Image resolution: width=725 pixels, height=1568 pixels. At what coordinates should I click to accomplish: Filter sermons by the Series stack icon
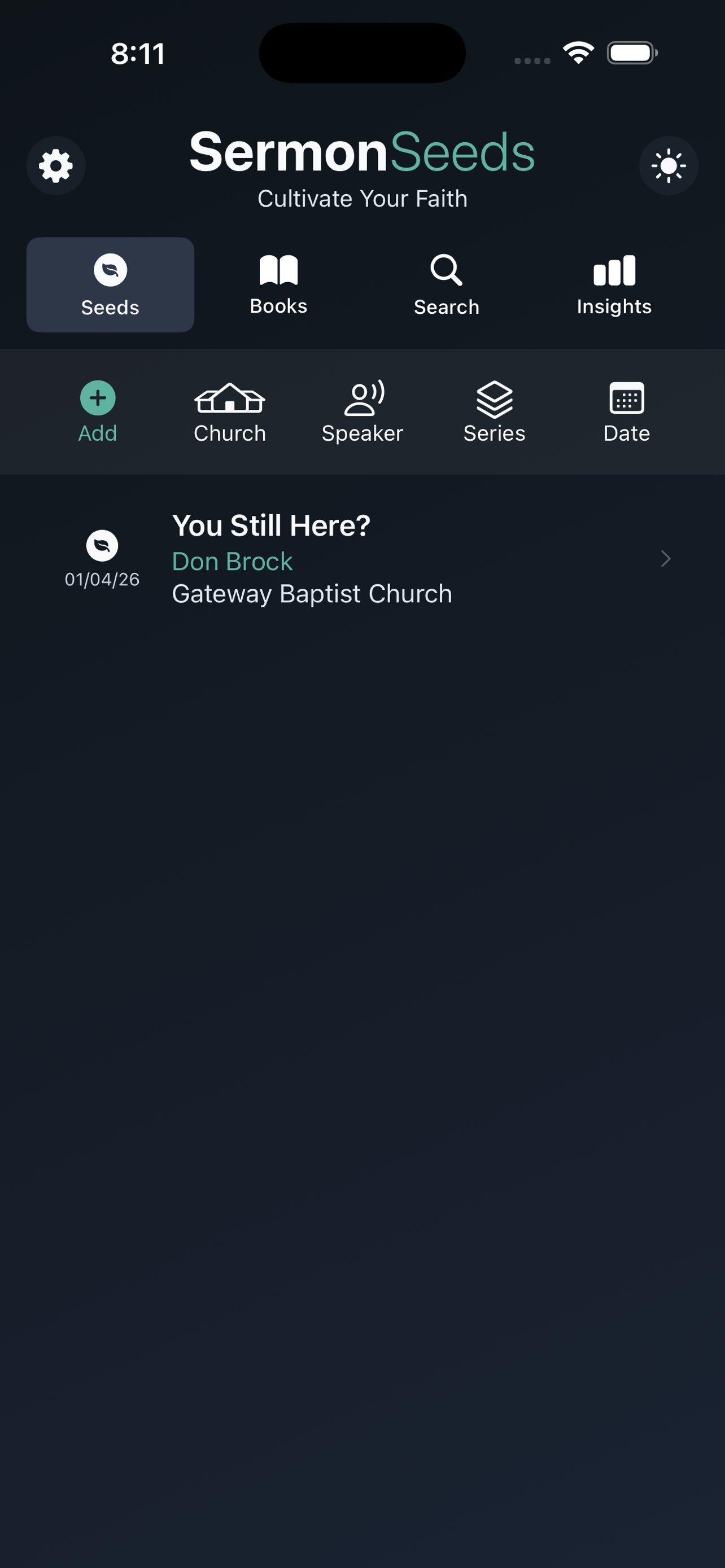494,399
